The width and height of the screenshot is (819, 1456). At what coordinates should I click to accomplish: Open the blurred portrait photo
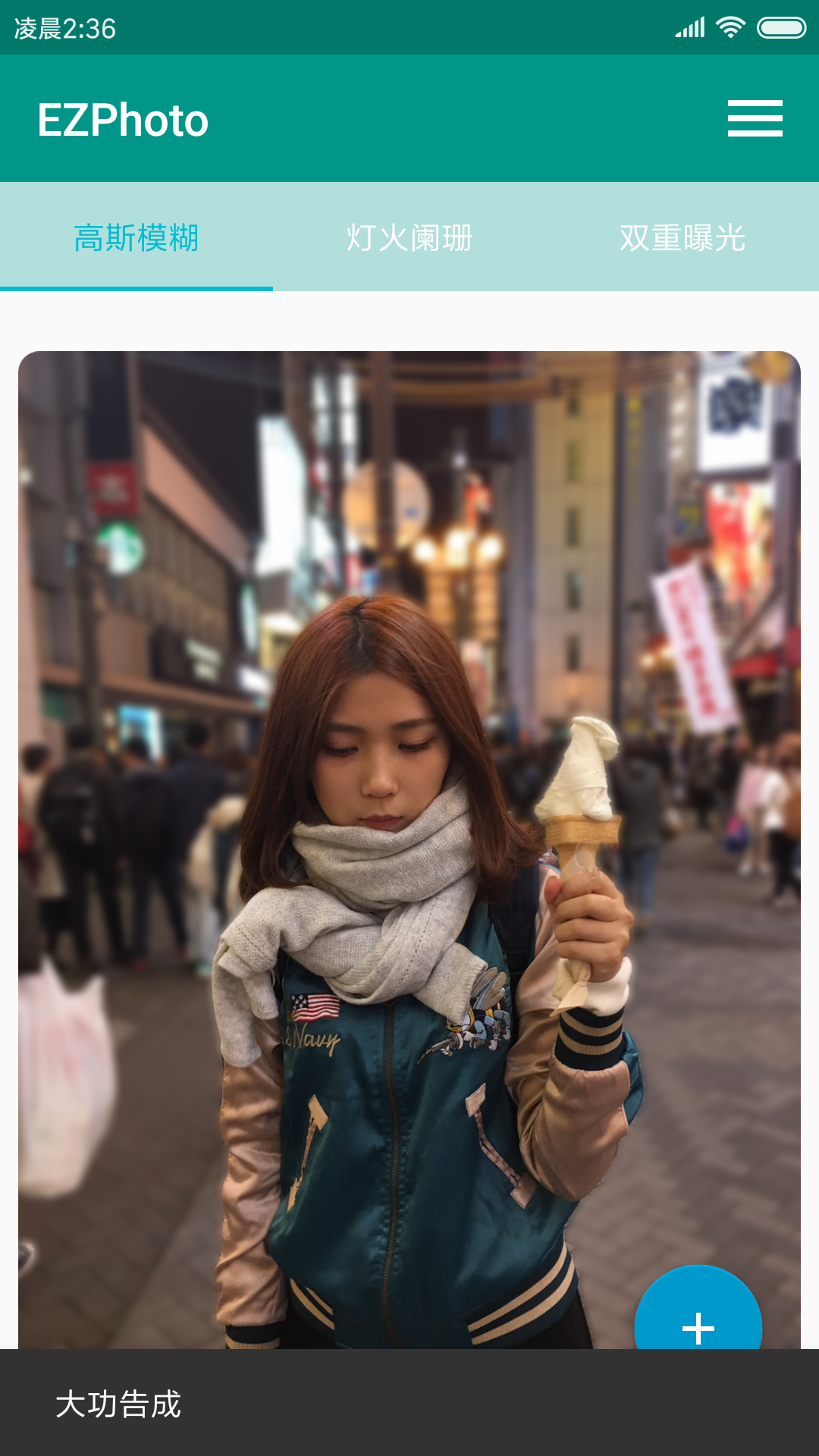(x=409, y=834)
